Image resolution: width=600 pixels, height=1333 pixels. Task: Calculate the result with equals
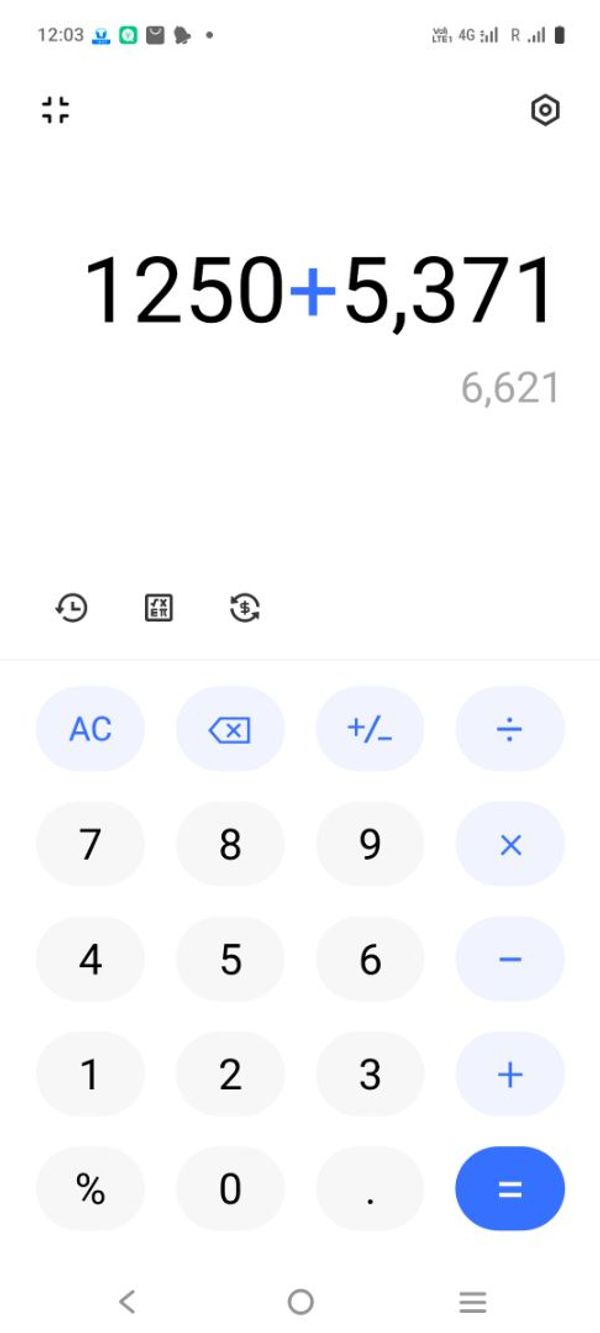coord(510,1189)
